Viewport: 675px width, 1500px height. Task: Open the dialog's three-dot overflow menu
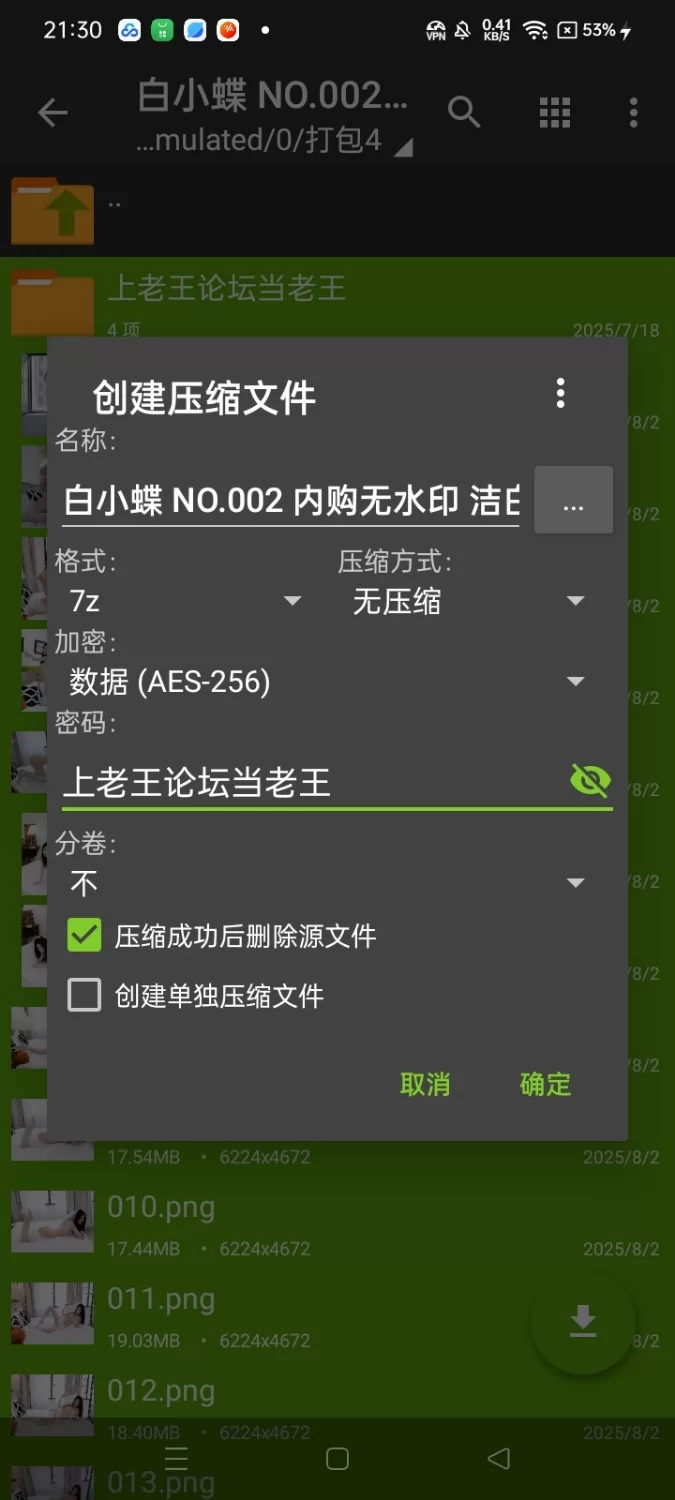coord(560,393)
